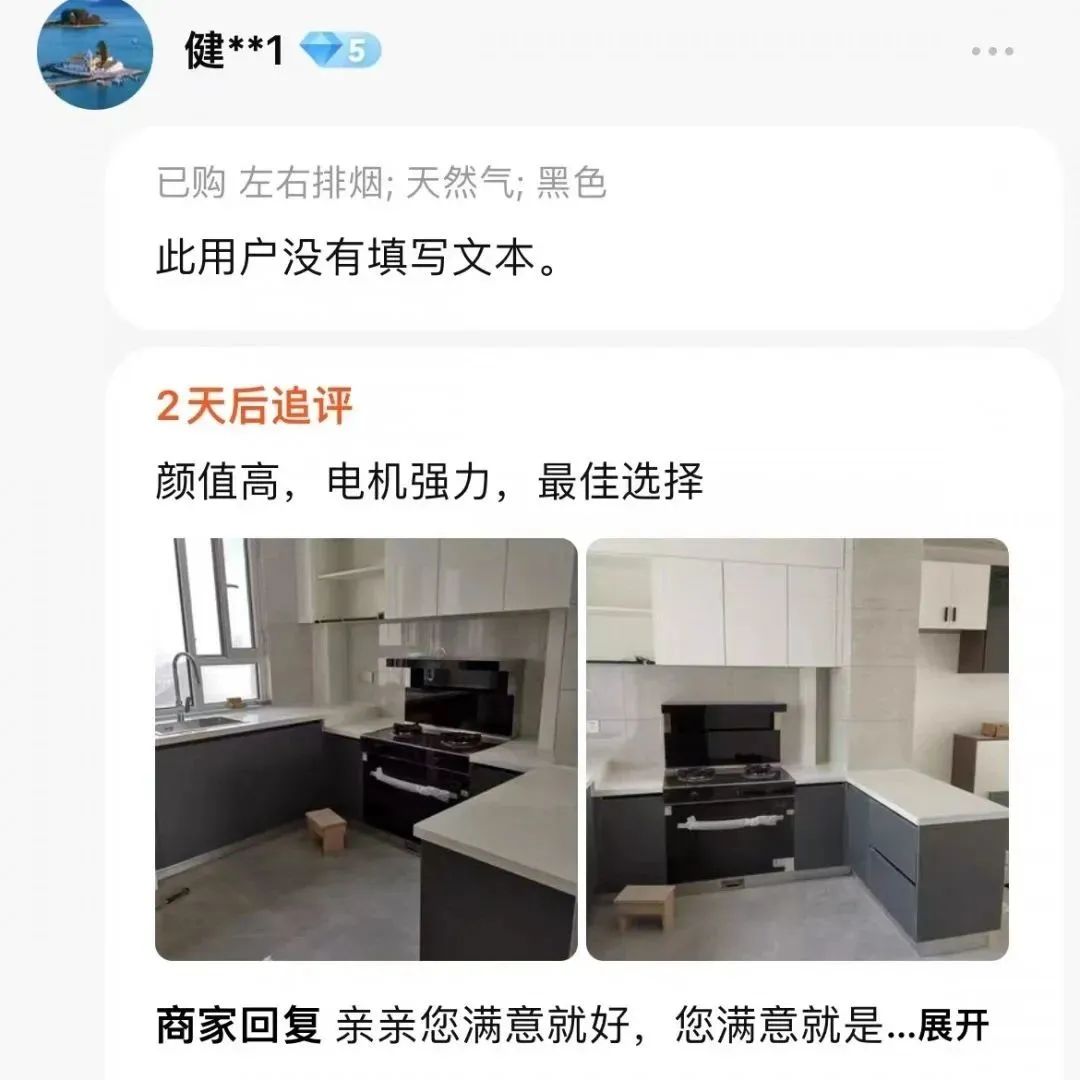The image size is (1080, 1080).
Task: View the right kitchen review photo
Action: [x=797, y=749]
